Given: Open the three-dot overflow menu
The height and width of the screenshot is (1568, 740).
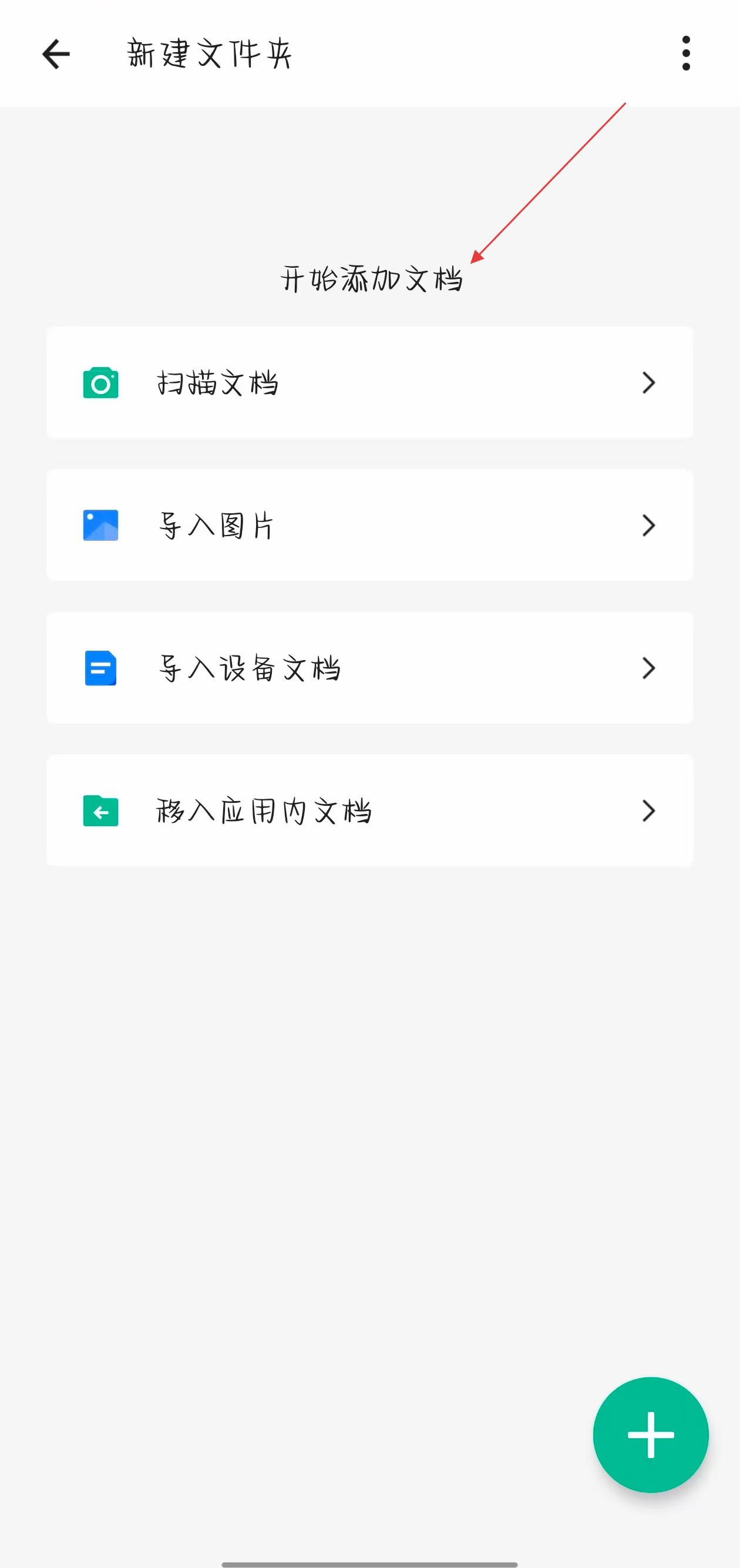Looking at the screenshot, I should [686, 53].
